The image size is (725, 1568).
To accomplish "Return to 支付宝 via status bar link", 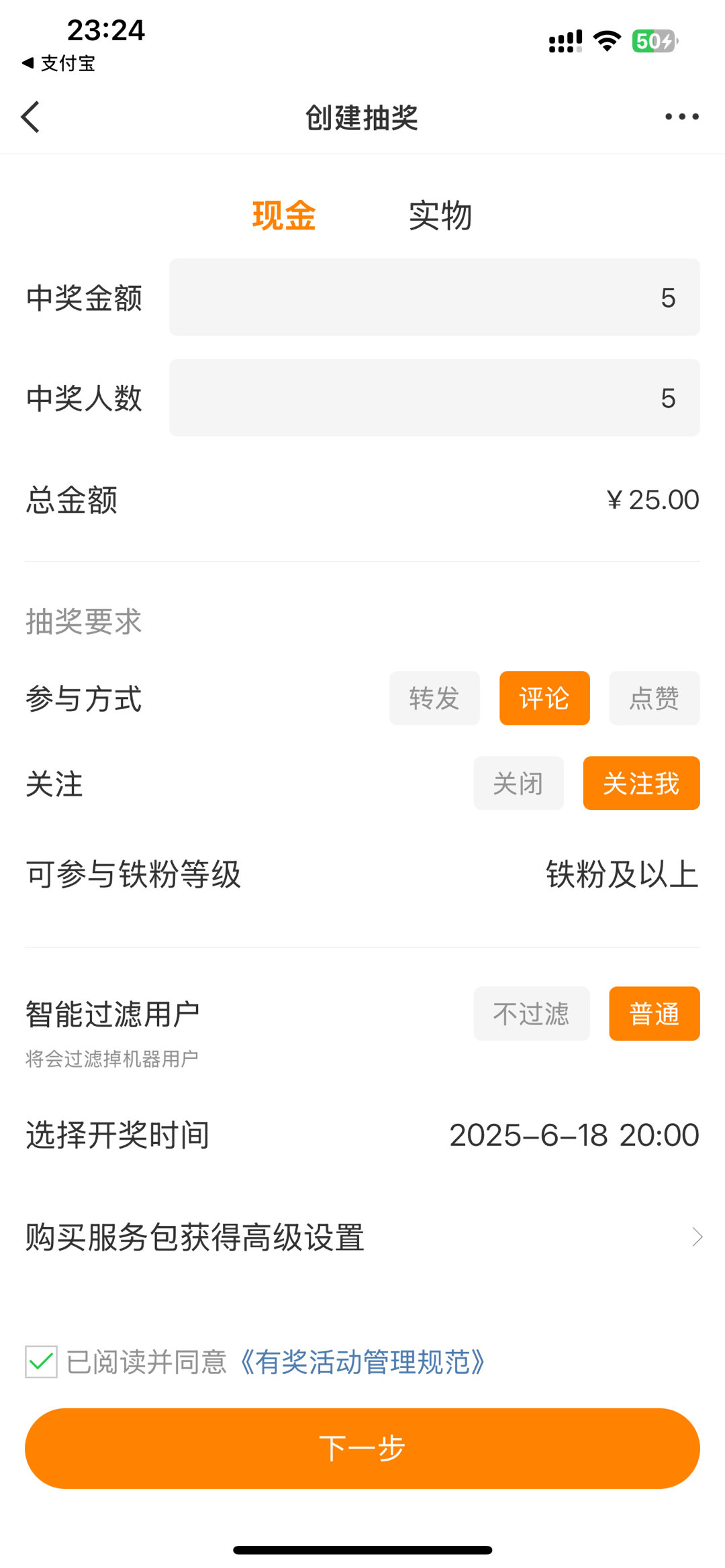I will 58,63.
